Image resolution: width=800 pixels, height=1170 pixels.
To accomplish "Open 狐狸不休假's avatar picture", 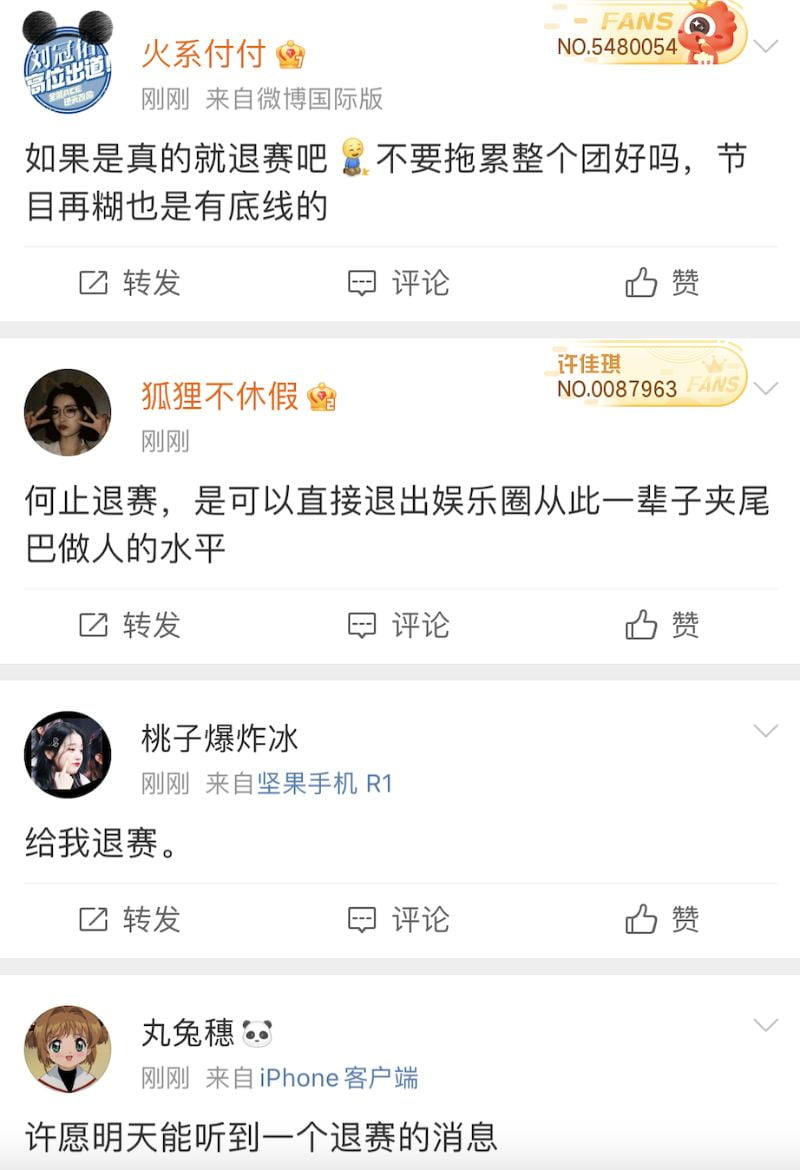I will click(67, 412).
